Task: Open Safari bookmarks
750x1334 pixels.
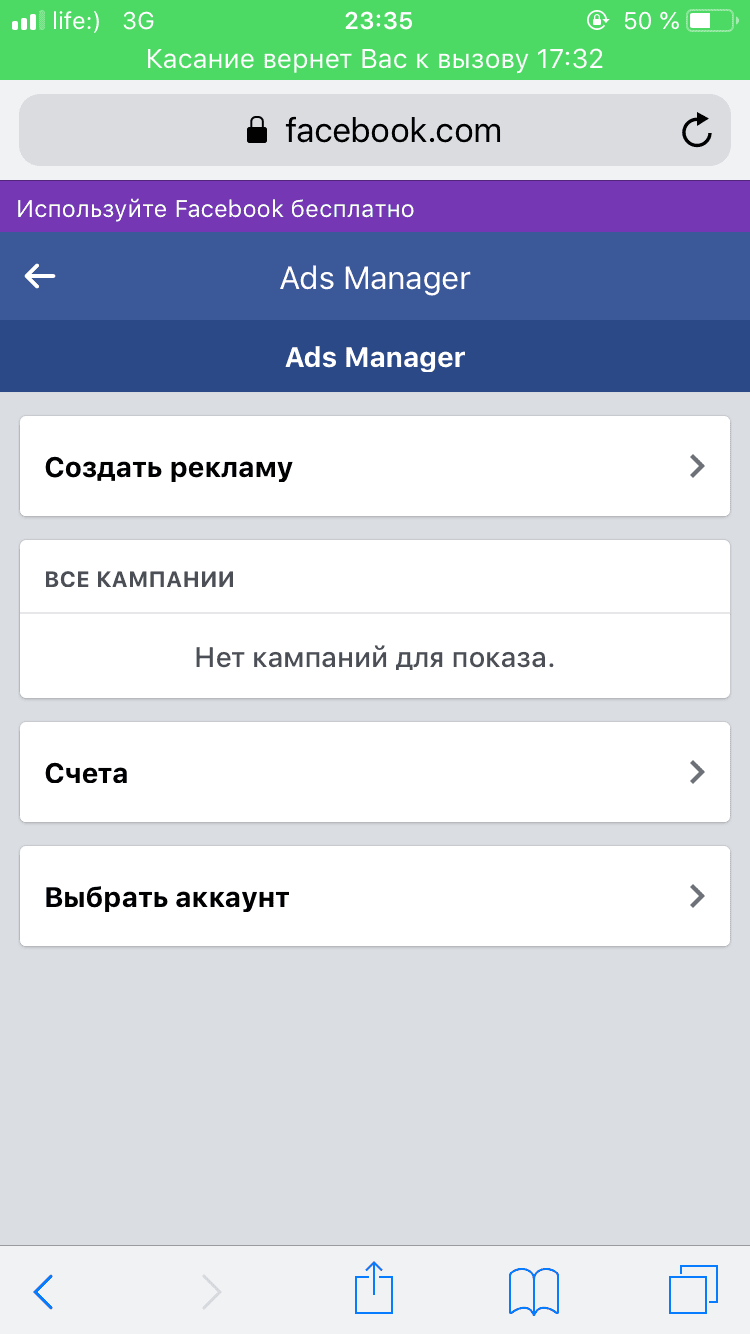Action: click(534, 1291)
